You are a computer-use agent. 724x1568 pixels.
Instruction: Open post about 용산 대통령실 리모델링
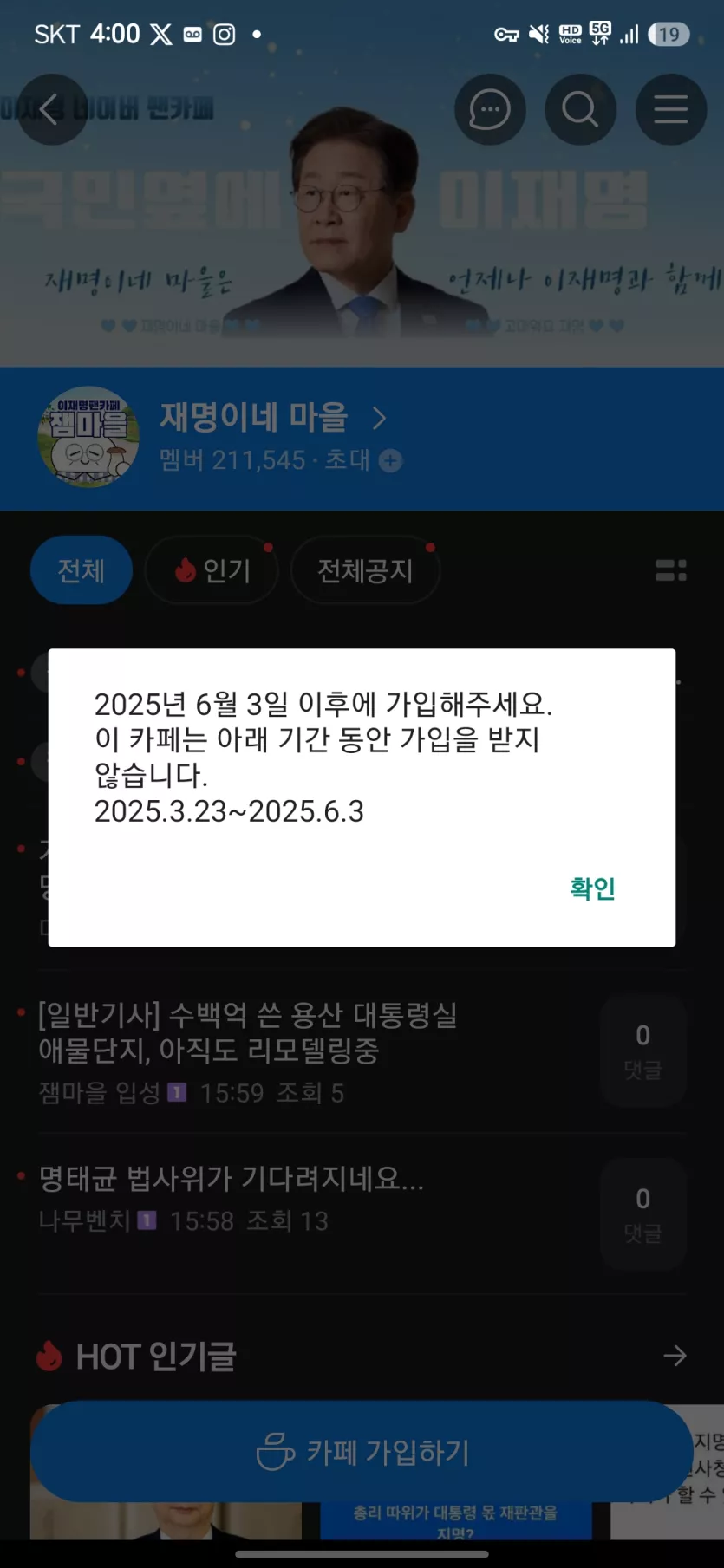(247, 1031)
